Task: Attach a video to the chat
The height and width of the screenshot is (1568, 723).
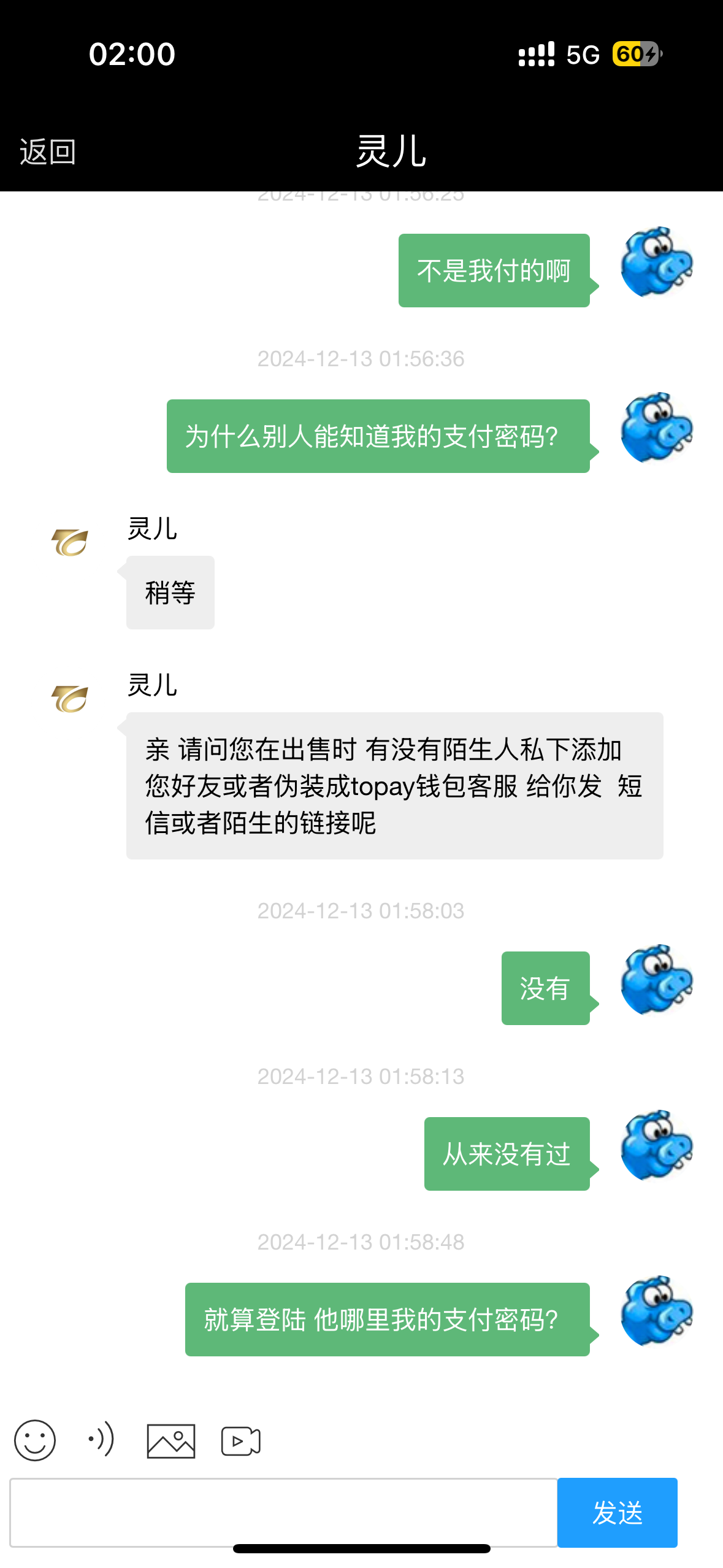Action: (x=241, y=1441)
